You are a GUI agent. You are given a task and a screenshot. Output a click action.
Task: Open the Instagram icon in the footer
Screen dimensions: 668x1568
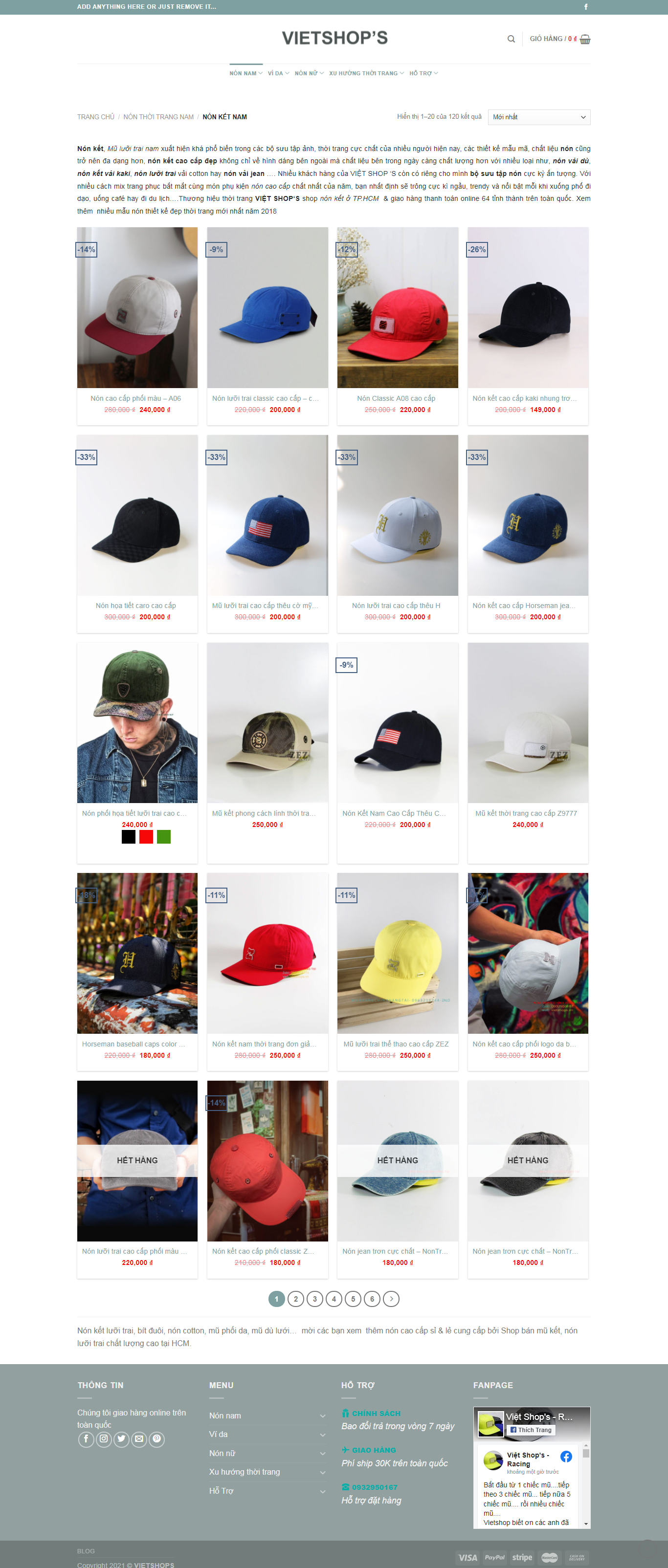click(x=104, y=1439)
